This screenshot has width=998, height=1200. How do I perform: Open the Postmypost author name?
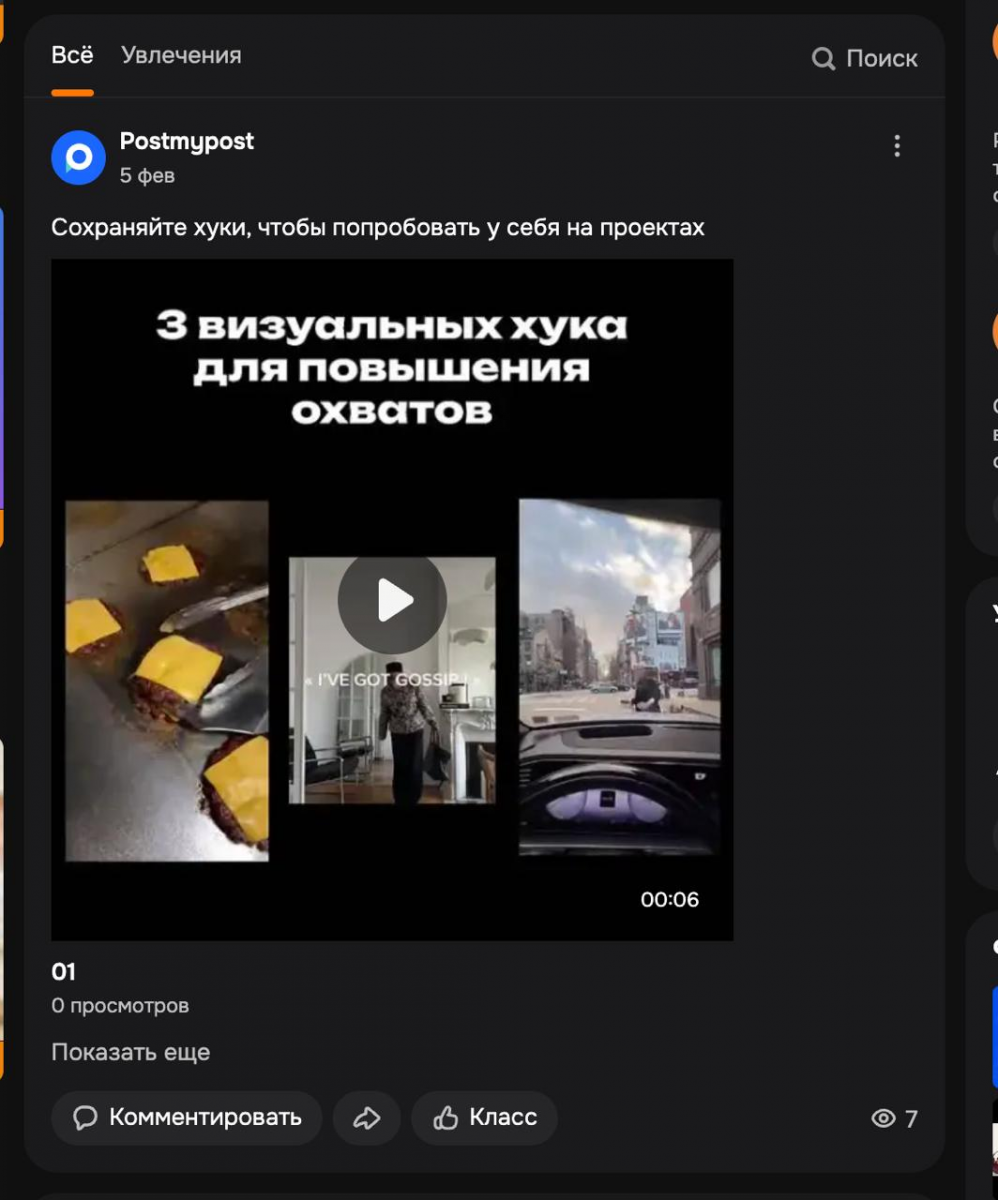[x=187, y=142]
